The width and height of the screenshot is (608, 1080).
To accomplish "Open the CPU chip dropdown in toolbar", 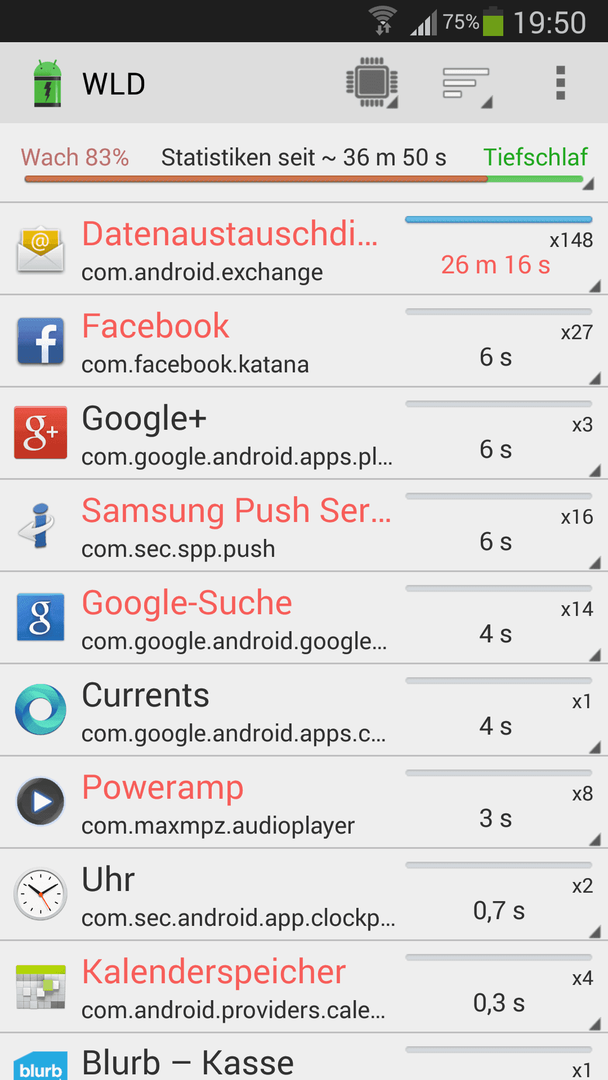I will 373,84.
